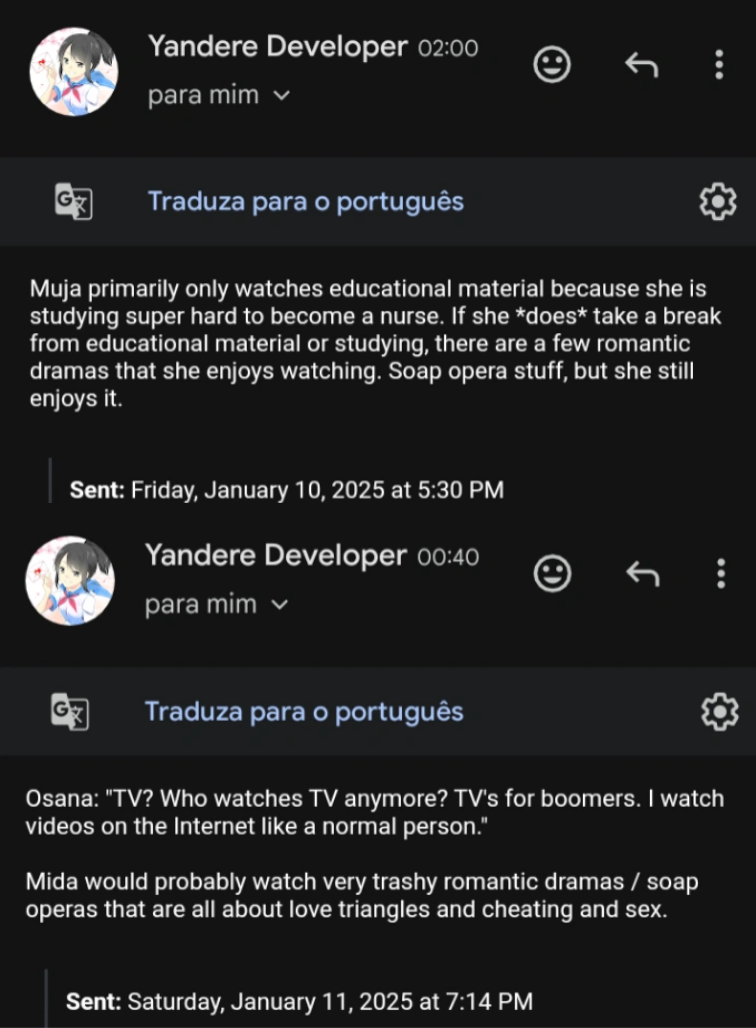The height and width of the screenshot is (1028, 756).
Task: Reply to the 02:00 message
Action: (641, 65)
